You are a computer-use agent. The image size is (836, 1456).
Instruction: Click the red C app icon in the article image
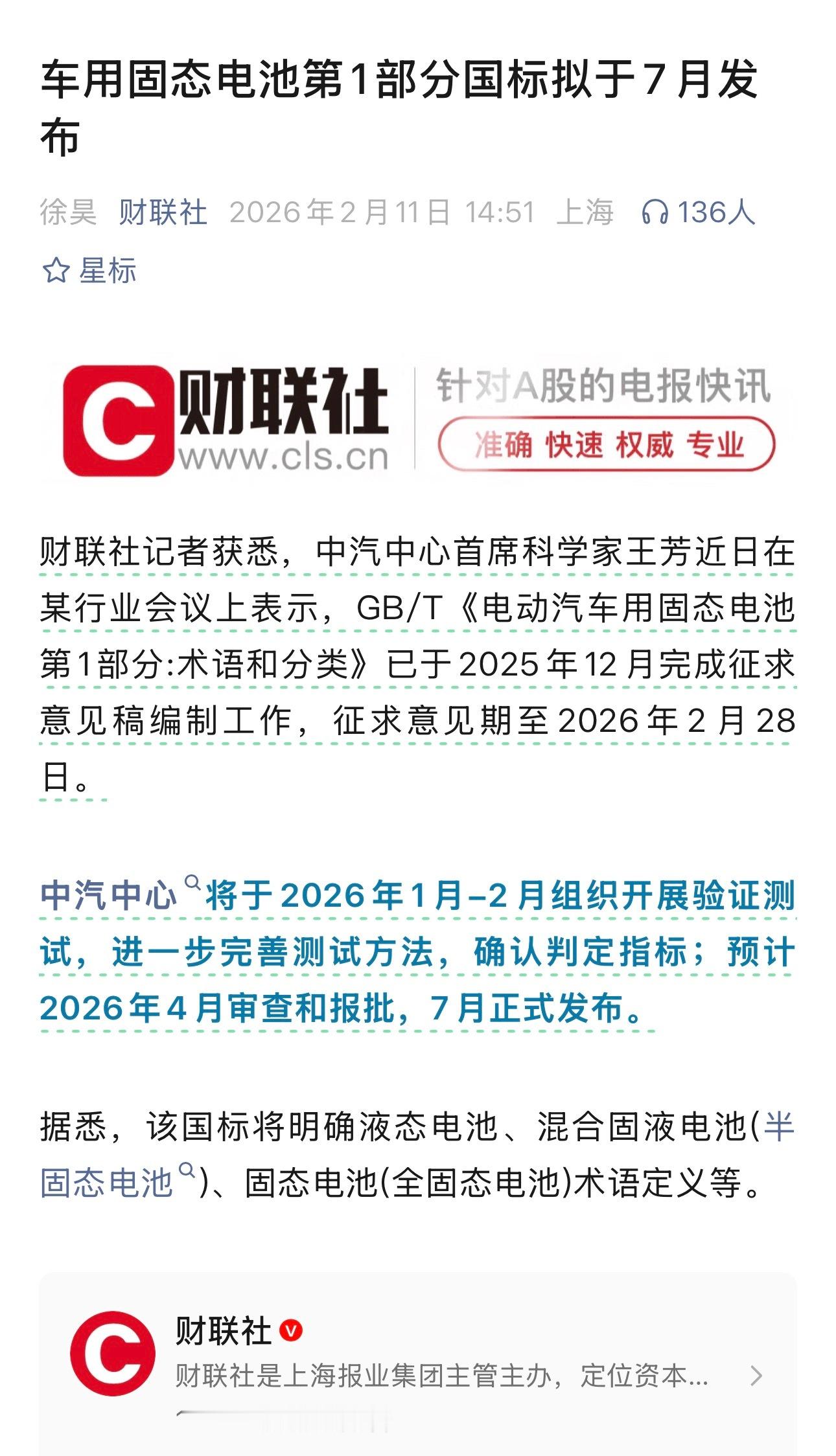(x=117, y=420)
